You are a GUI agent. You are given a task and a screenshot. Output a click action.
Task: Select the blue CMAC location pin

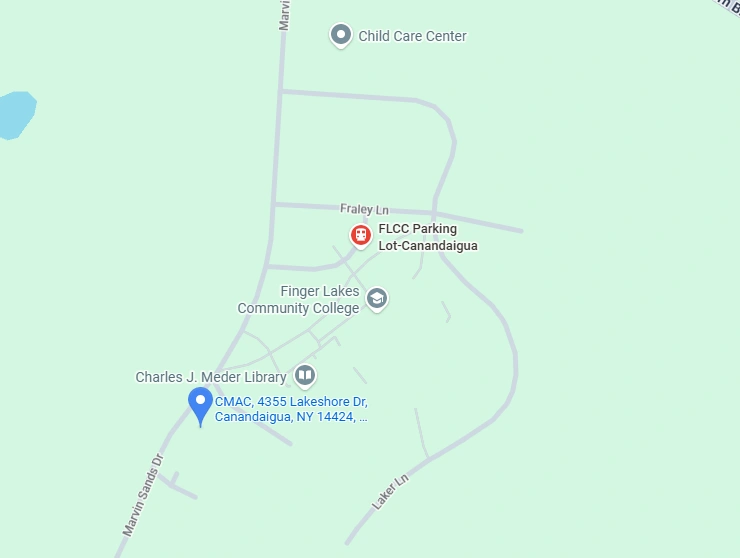tap(200, 404)
